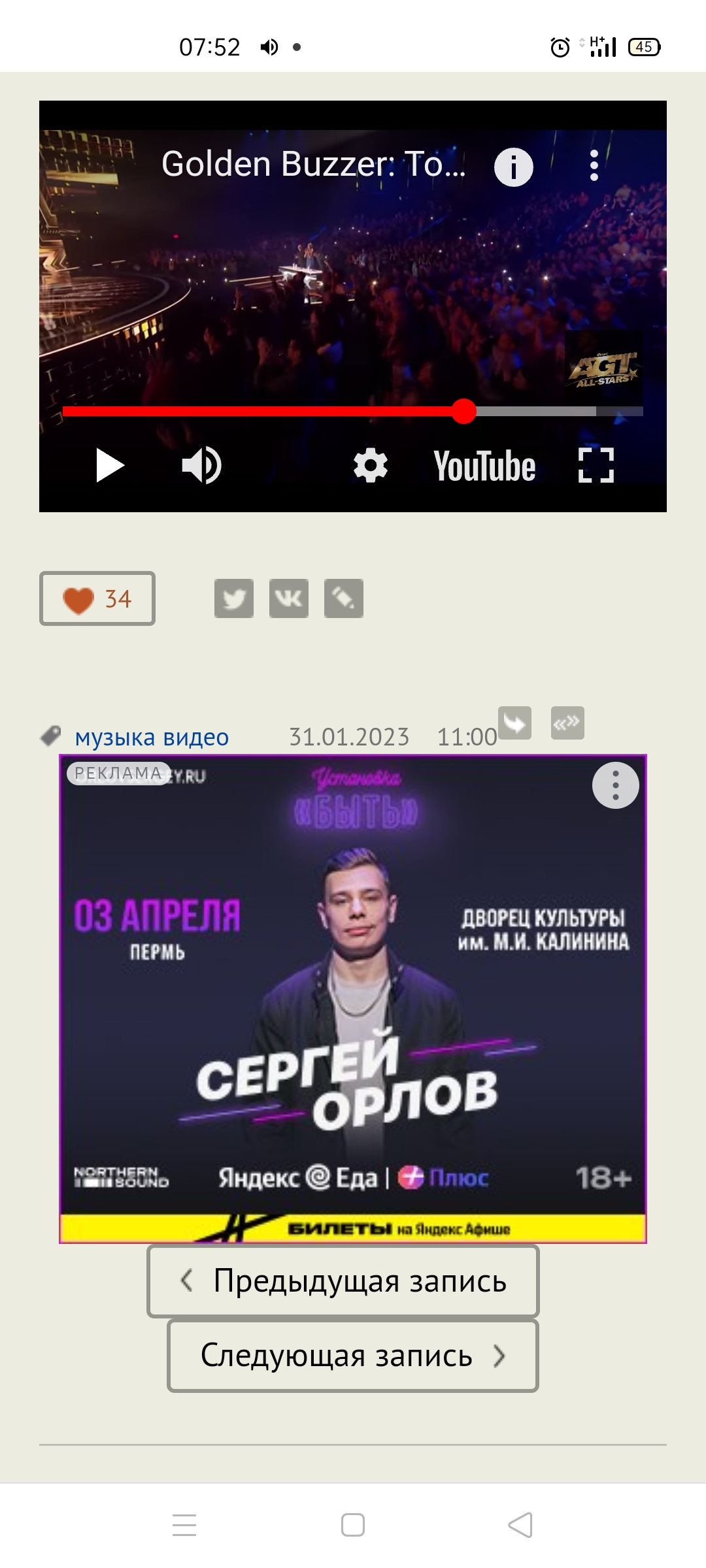Enter fullscreen video mode

(596, 465)
